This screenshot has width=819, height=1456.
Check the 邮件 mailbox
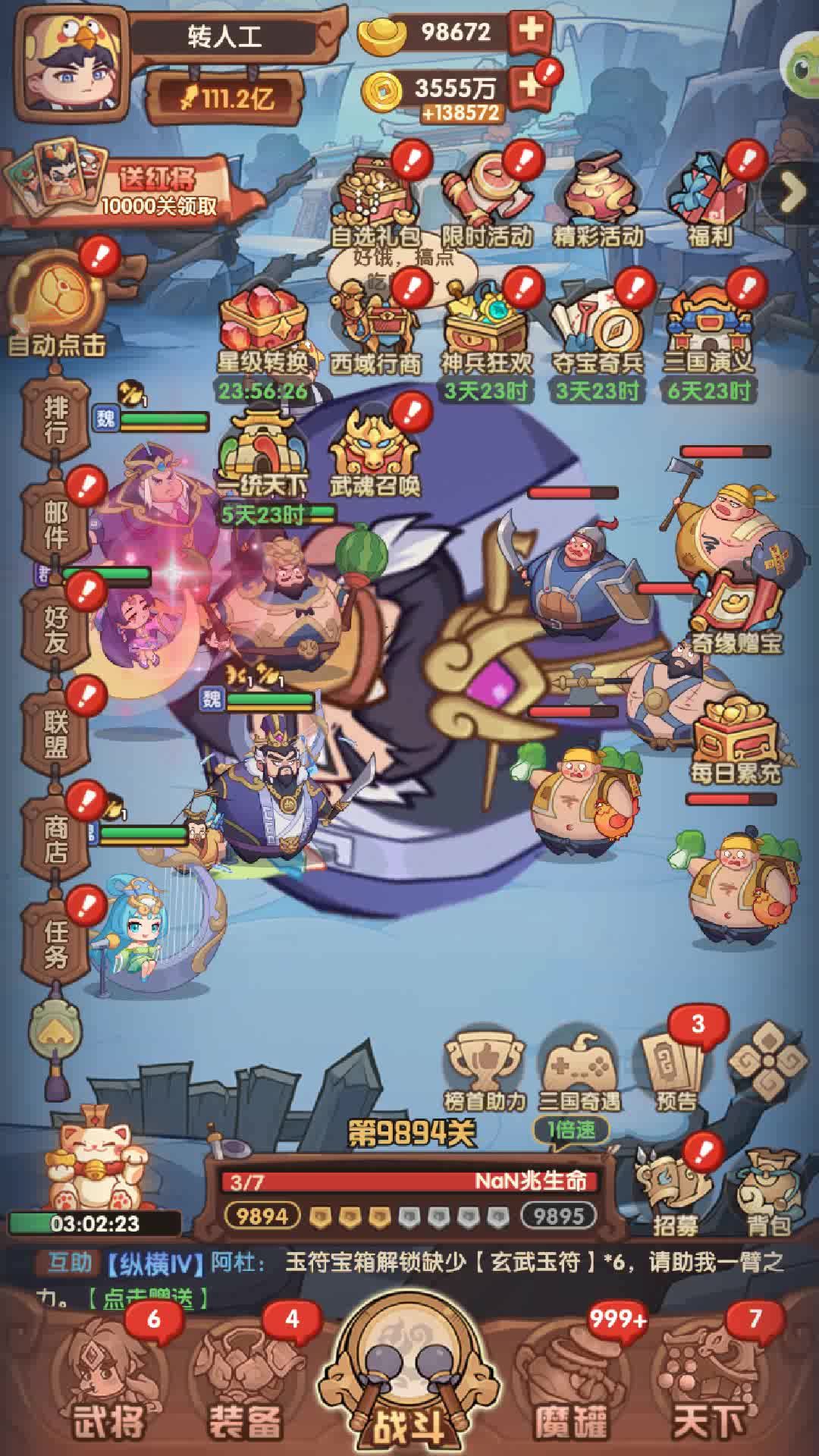56,525
